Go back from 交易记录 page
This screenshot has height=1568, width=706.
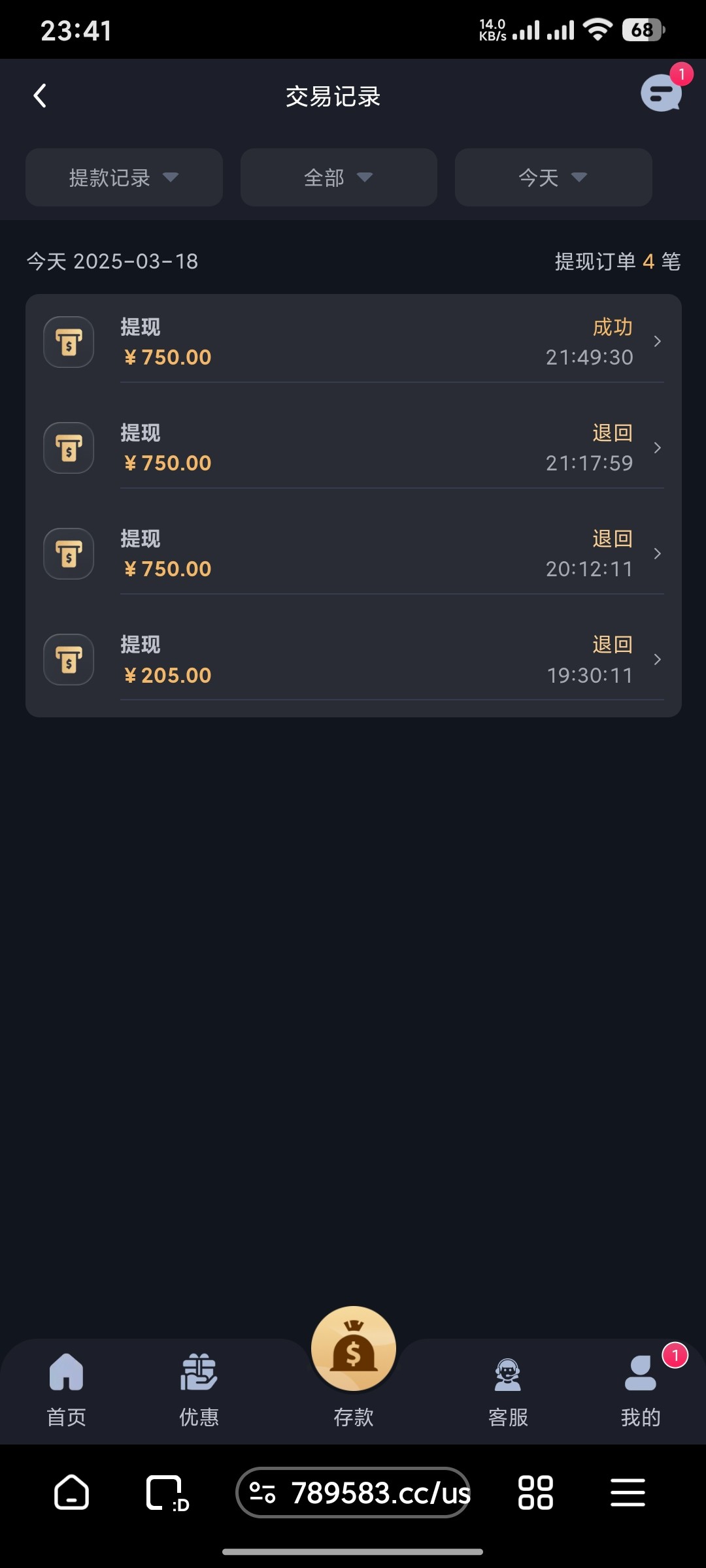pos(40,96)
